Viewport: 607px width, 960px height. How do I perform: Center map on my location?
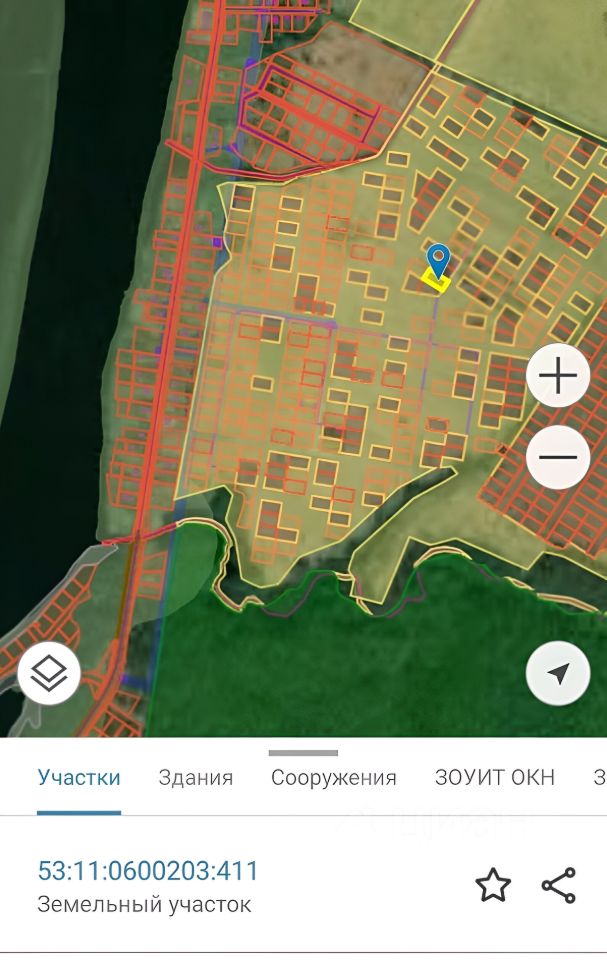click(558, 673)
